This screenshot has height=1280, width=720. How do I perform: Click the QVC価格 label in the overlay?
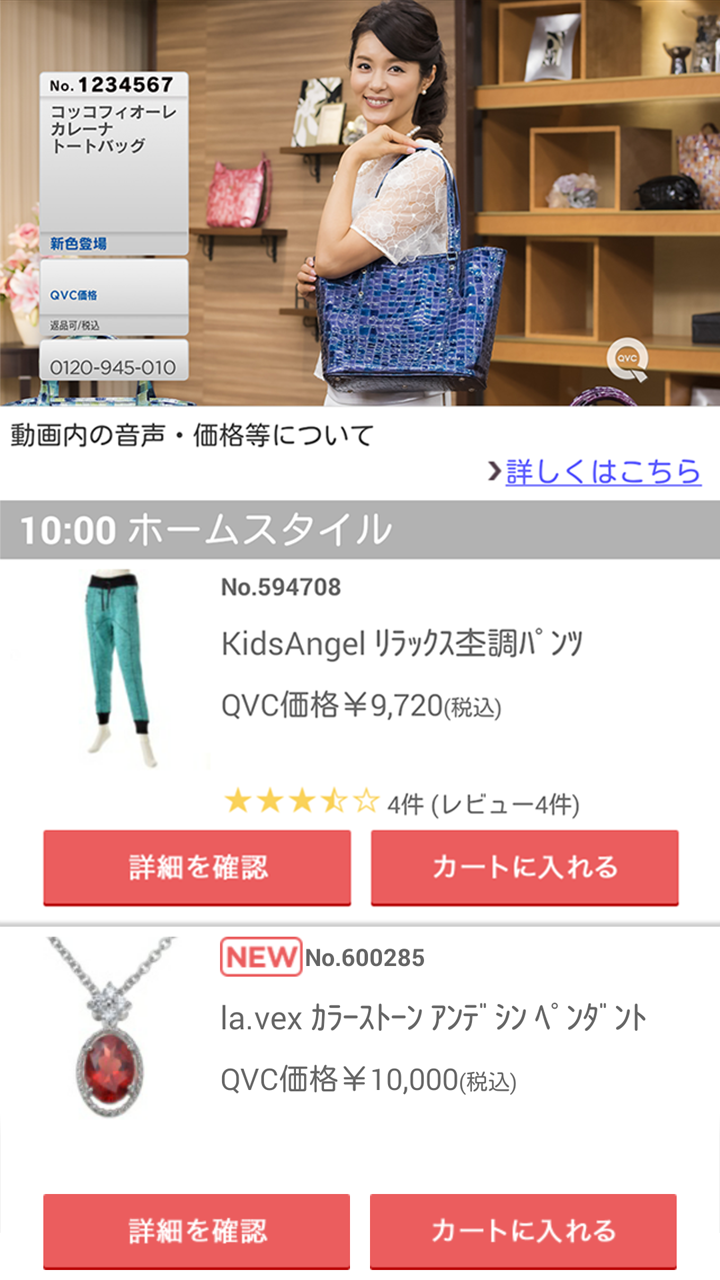(76, 297)
